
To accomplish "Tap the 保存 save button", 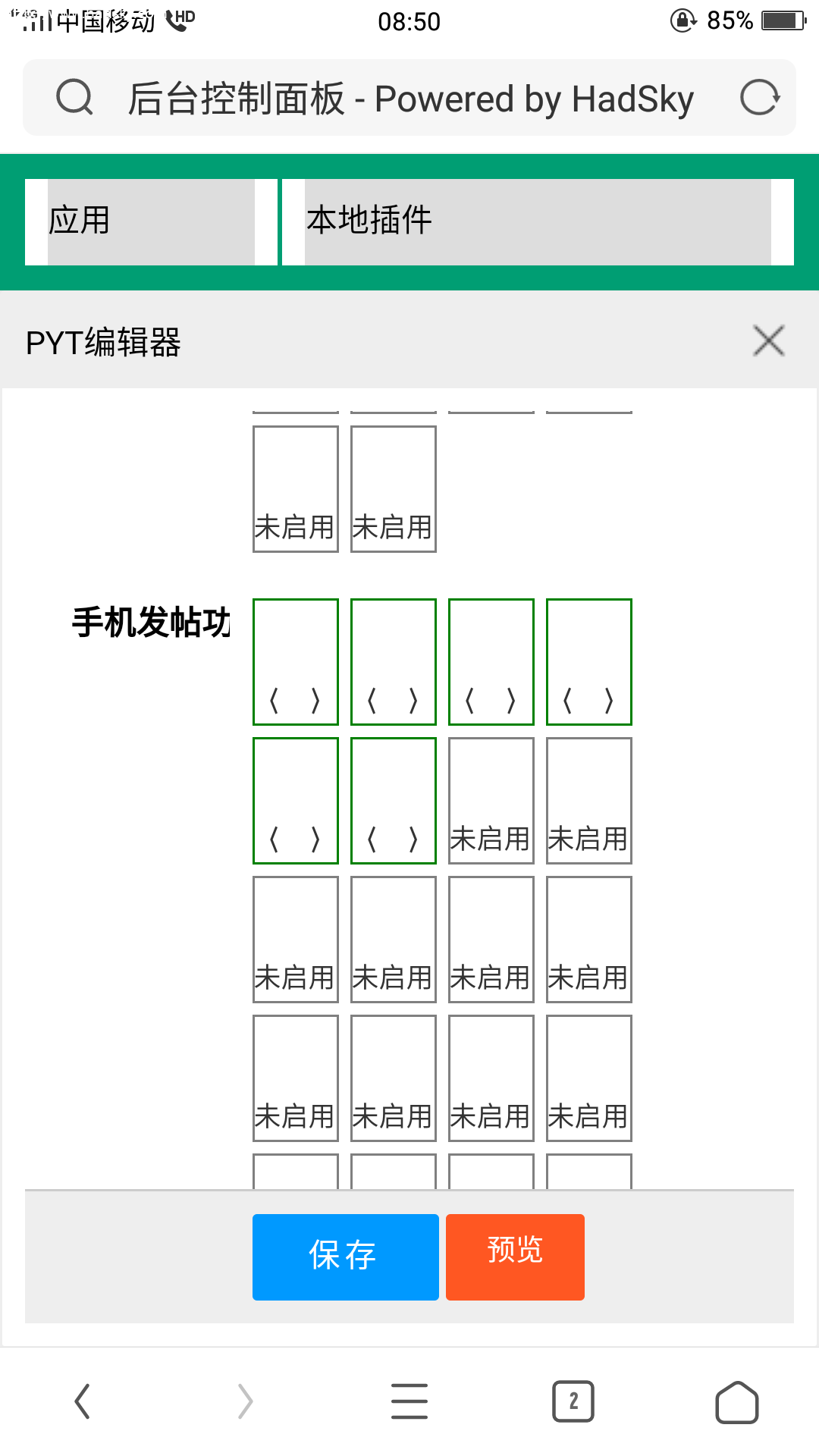I will tap(345, 1257).
